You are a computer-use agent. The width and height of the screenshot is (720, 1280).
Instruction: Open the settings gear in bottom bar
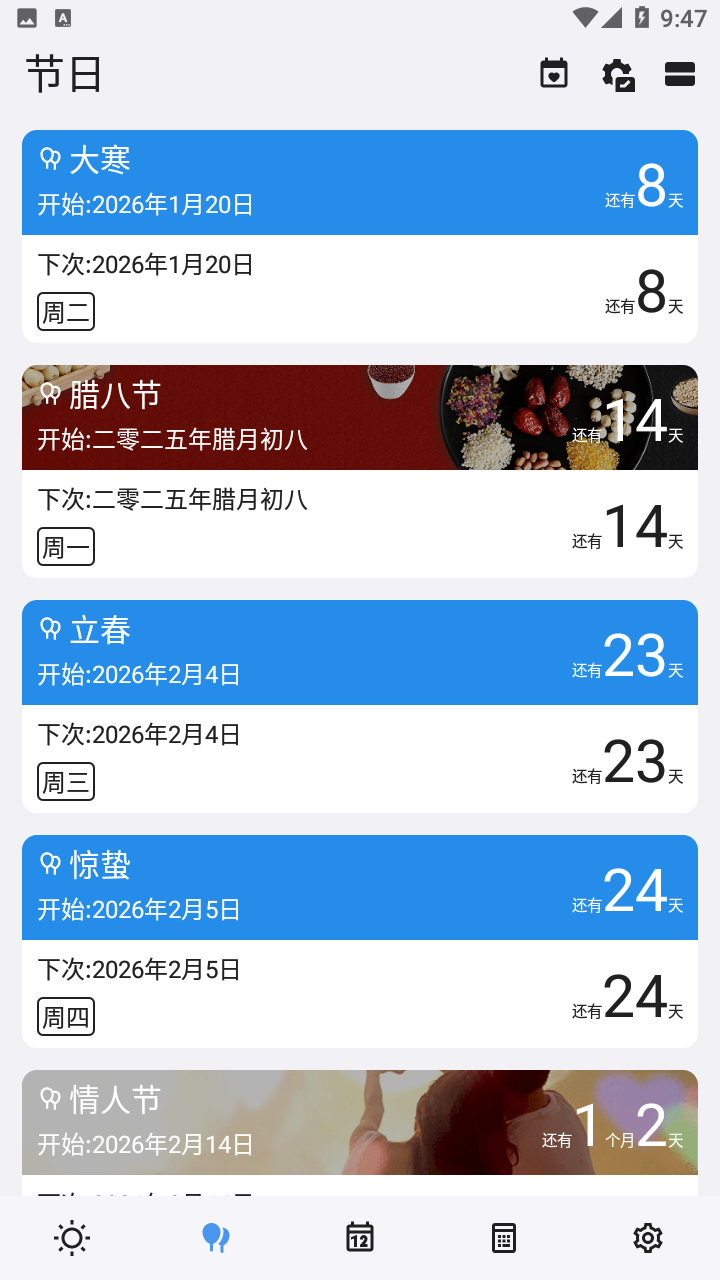[x=647, y=1237]
